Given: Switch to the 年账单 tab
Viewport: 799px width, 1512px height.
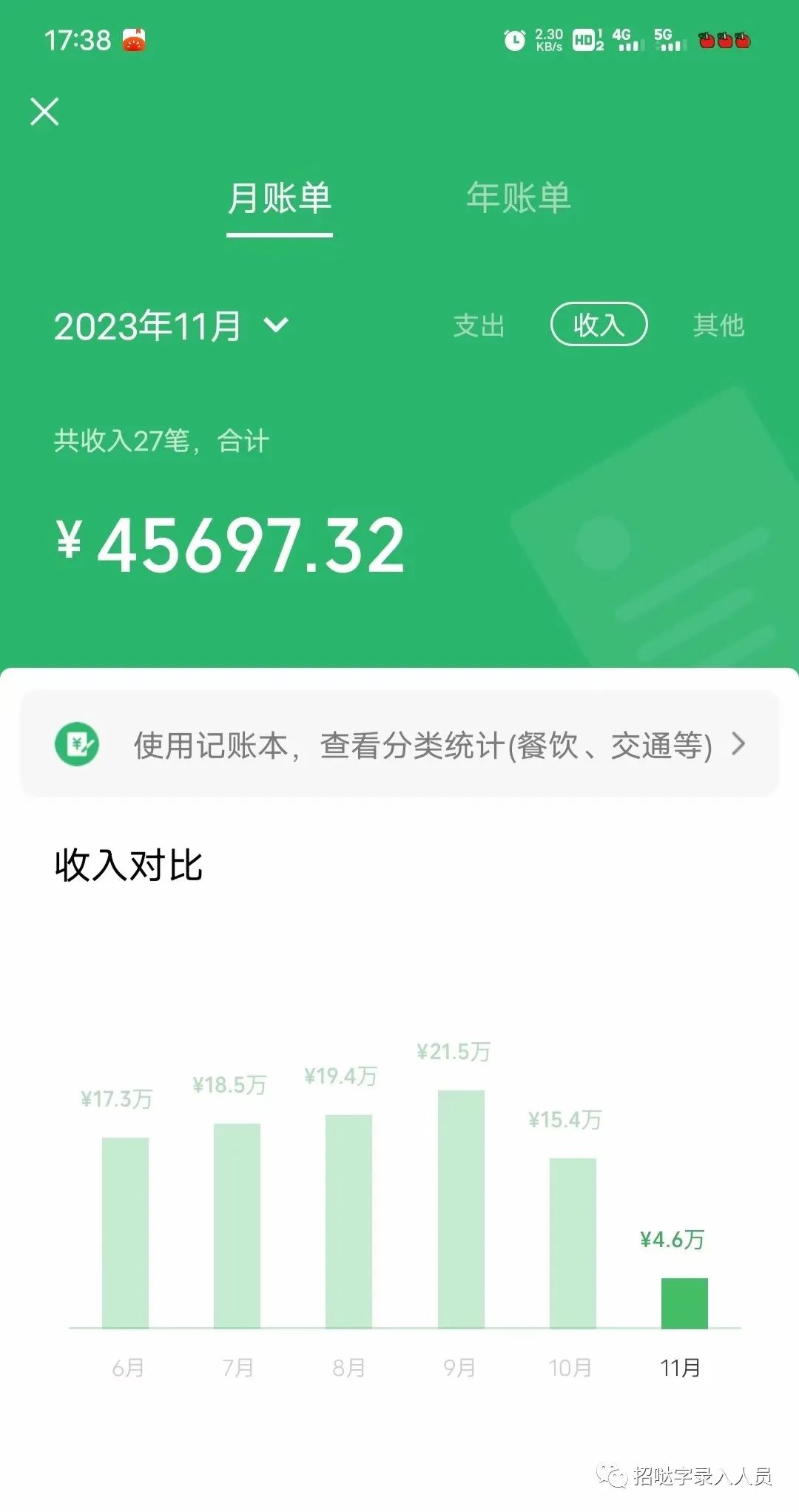Looking at the screenshot, I should 520,198.
